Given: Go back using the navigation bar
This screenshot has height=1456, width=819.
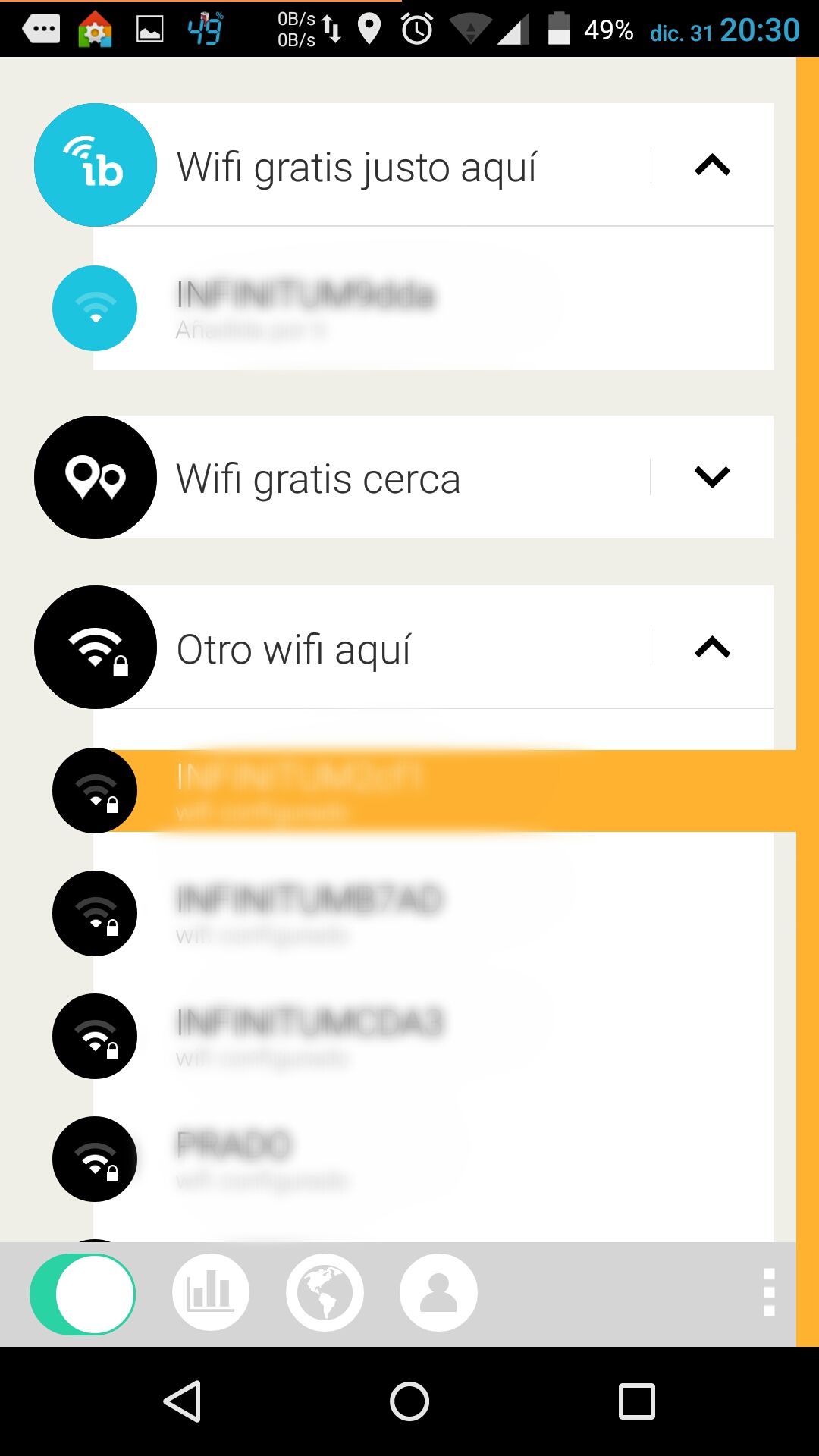Looking at the screenshot, I should pyautogui.click(x=182, y=1401).
